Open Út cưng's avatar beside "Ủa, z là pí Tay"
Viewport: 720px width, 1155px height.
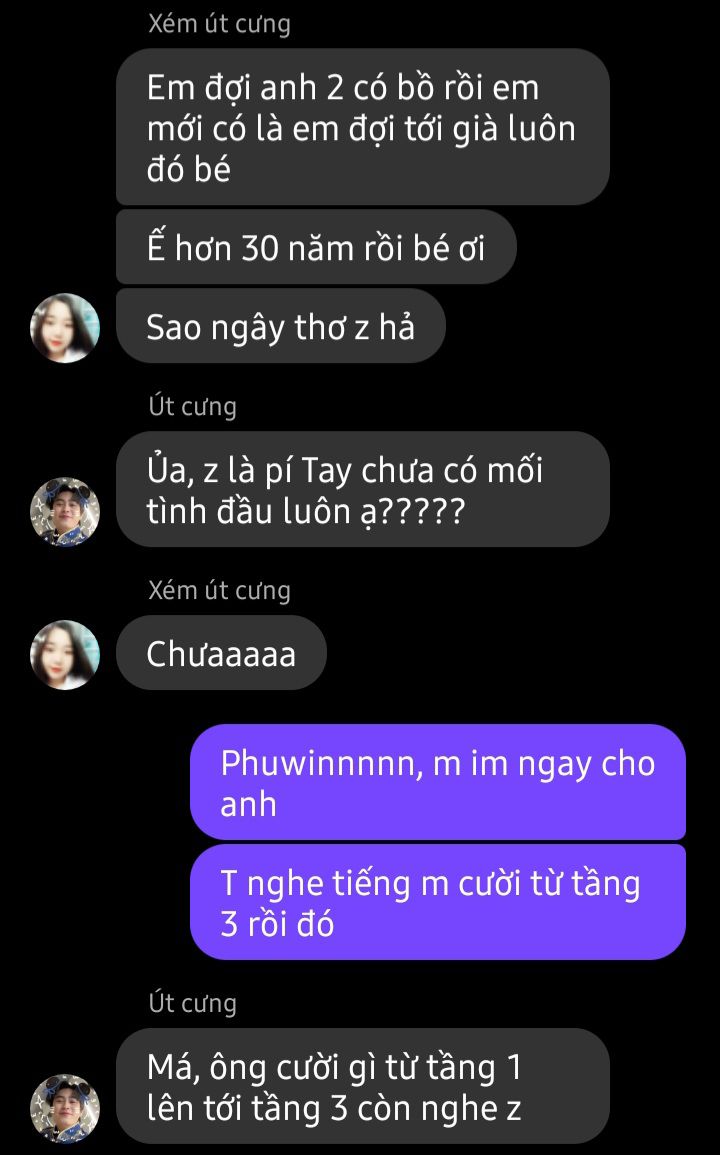[x=65, y=512]
